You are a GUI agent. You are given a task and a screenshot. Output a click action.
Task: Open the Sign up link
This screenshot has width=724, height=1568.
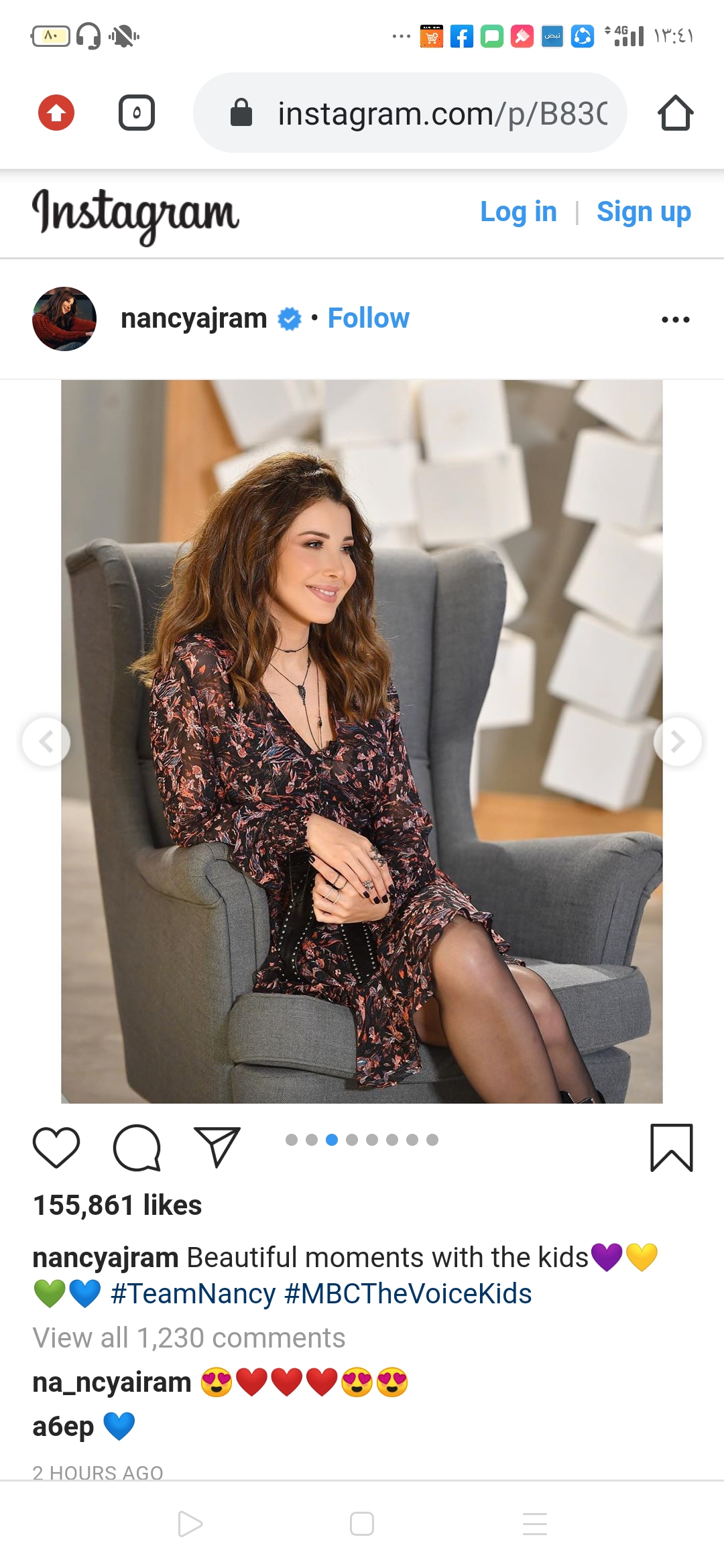(644, 212)
